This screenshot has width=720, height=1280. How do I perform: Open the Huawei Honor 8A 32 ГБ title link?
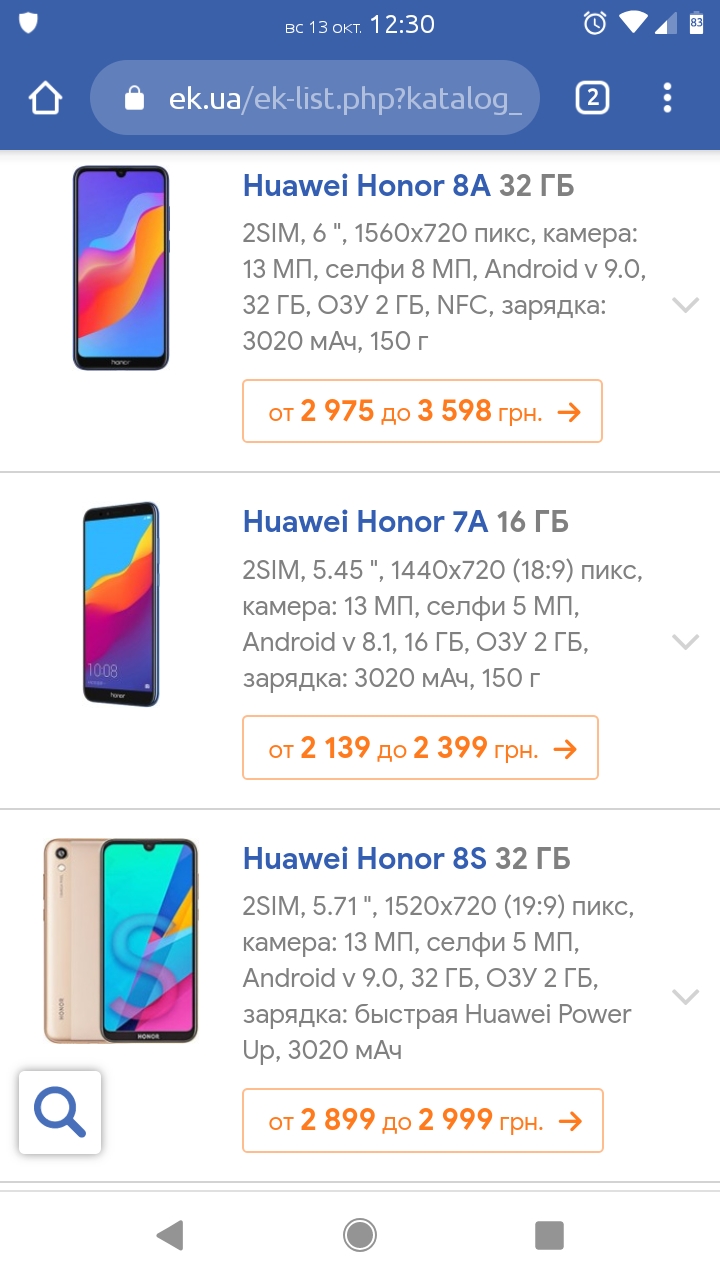click(408, 186)
